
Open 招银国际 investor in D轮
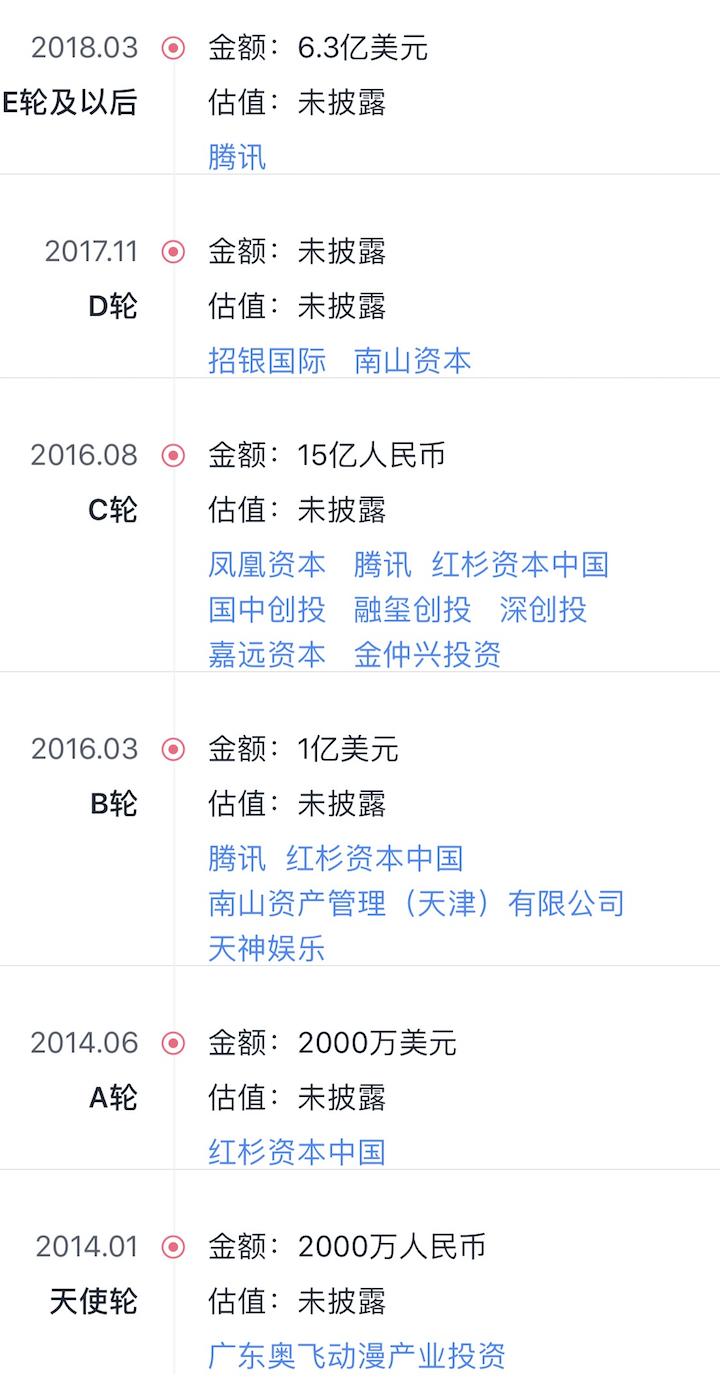pyautogui.click(x=267, y=361)
